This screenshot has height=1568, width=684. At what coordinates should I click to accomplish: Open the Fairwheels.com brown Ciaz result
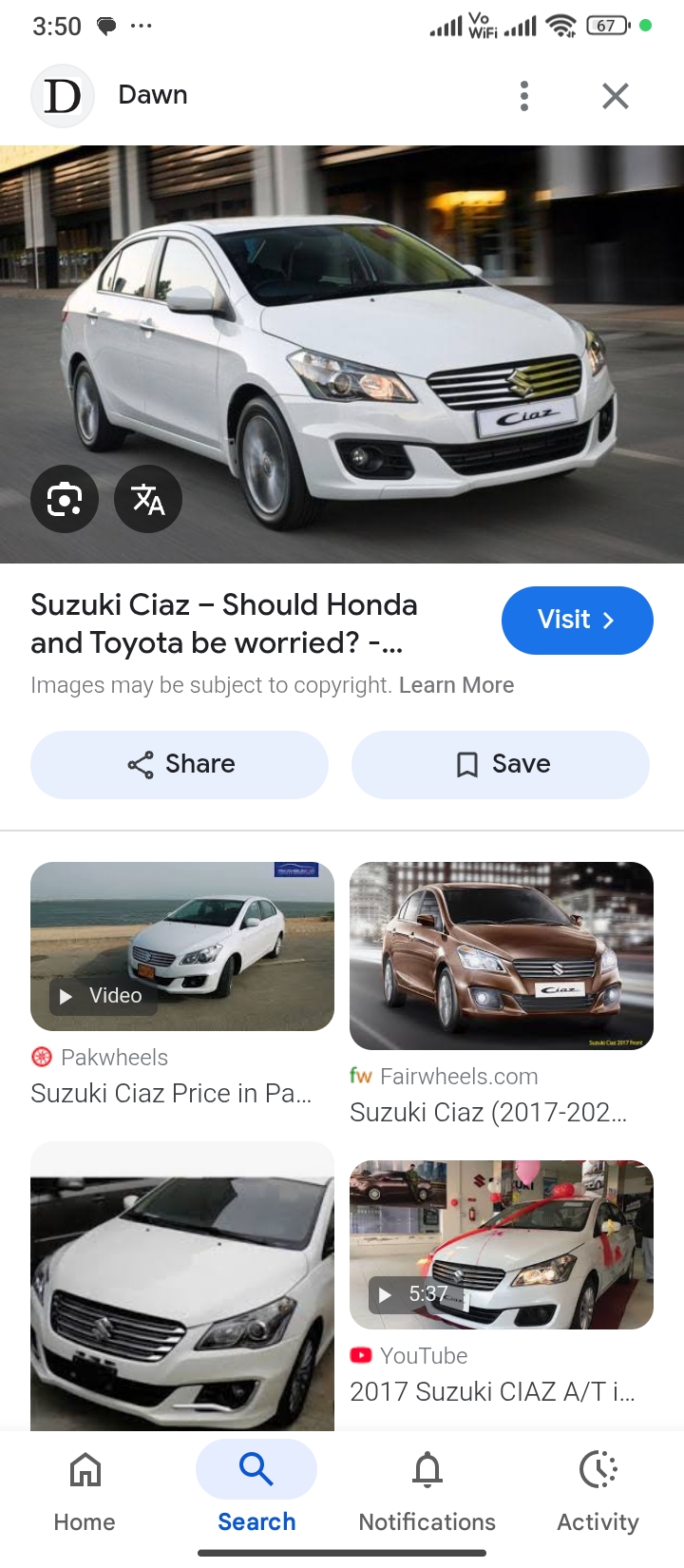(x=502, y=956)
